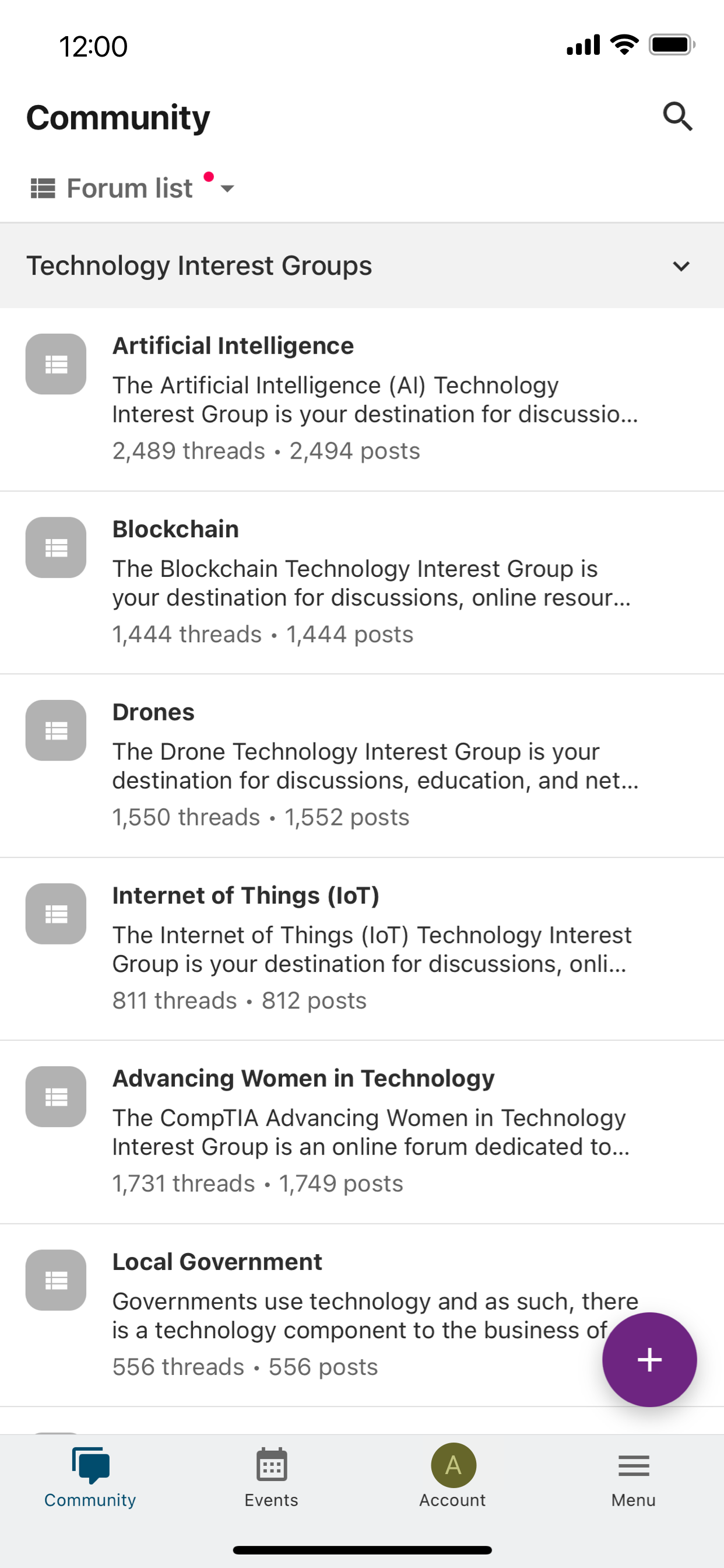Open the Internet of Things (IoT) forum
724x1568 pixels.
(362, 949)
